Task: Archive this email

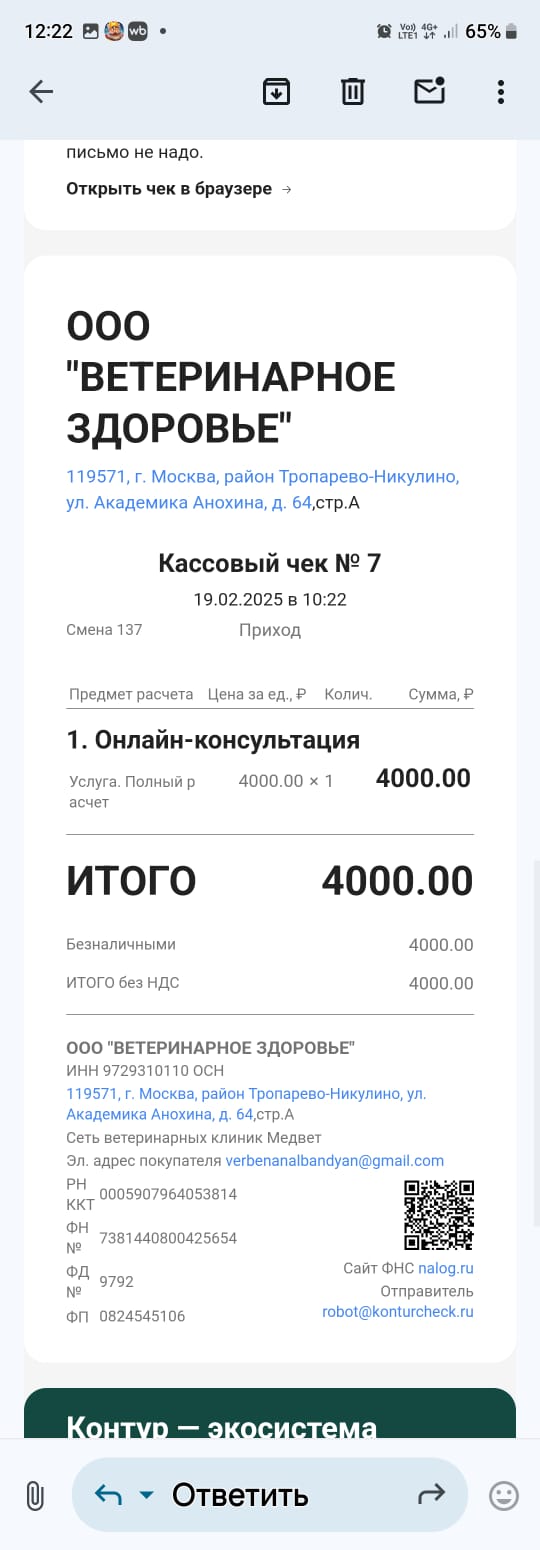Action: pos(276,92)
